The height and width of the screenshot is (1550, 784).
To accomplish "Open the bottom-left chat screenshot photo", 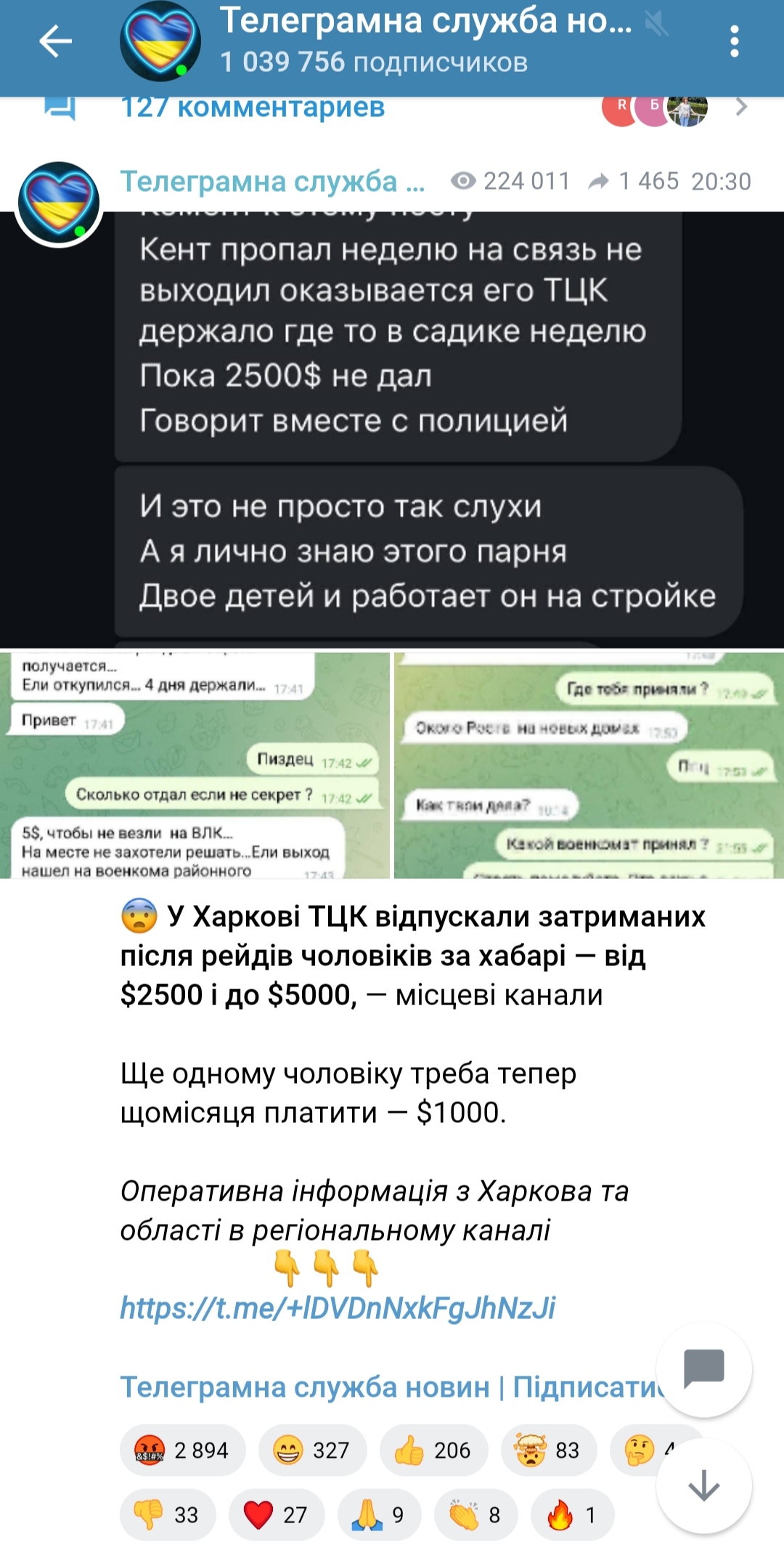I will coord(195,765).
